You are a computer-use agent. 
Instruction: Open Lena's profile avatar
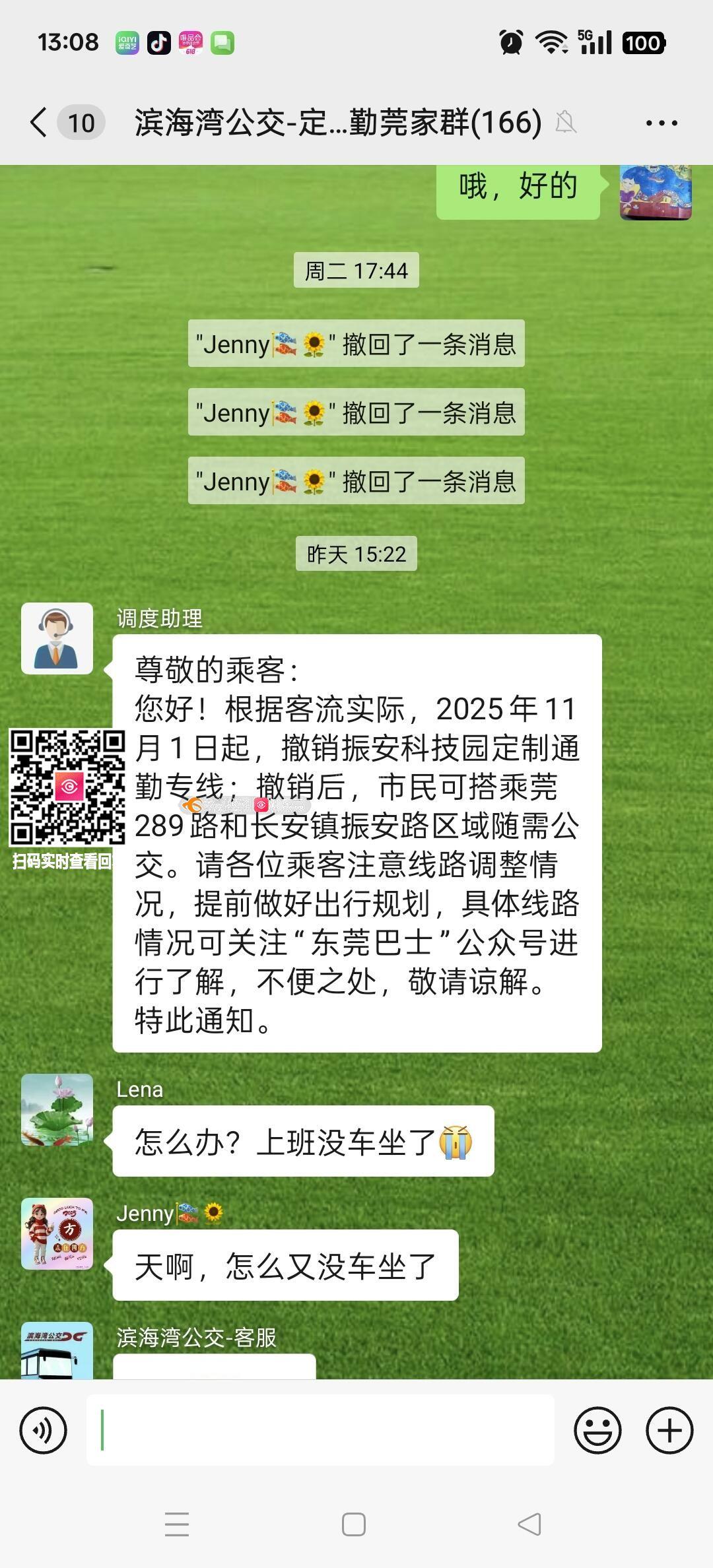click(x=57, y=1109)
